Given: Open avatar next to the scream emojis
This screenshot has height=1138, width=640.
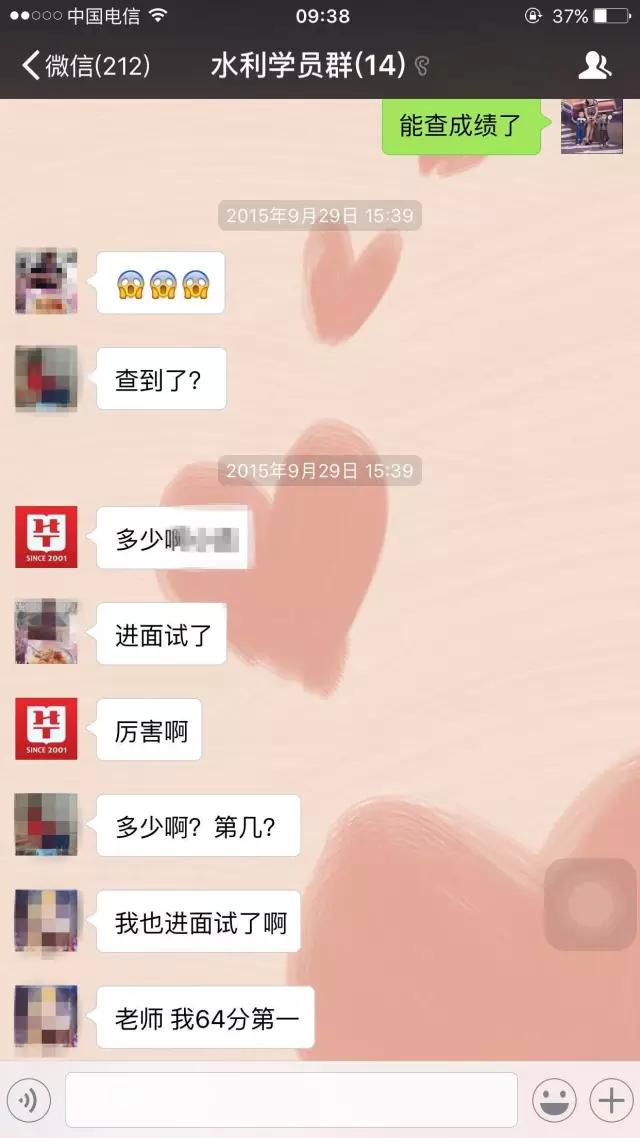Looking at the screenshot, I should coord(46,282).
